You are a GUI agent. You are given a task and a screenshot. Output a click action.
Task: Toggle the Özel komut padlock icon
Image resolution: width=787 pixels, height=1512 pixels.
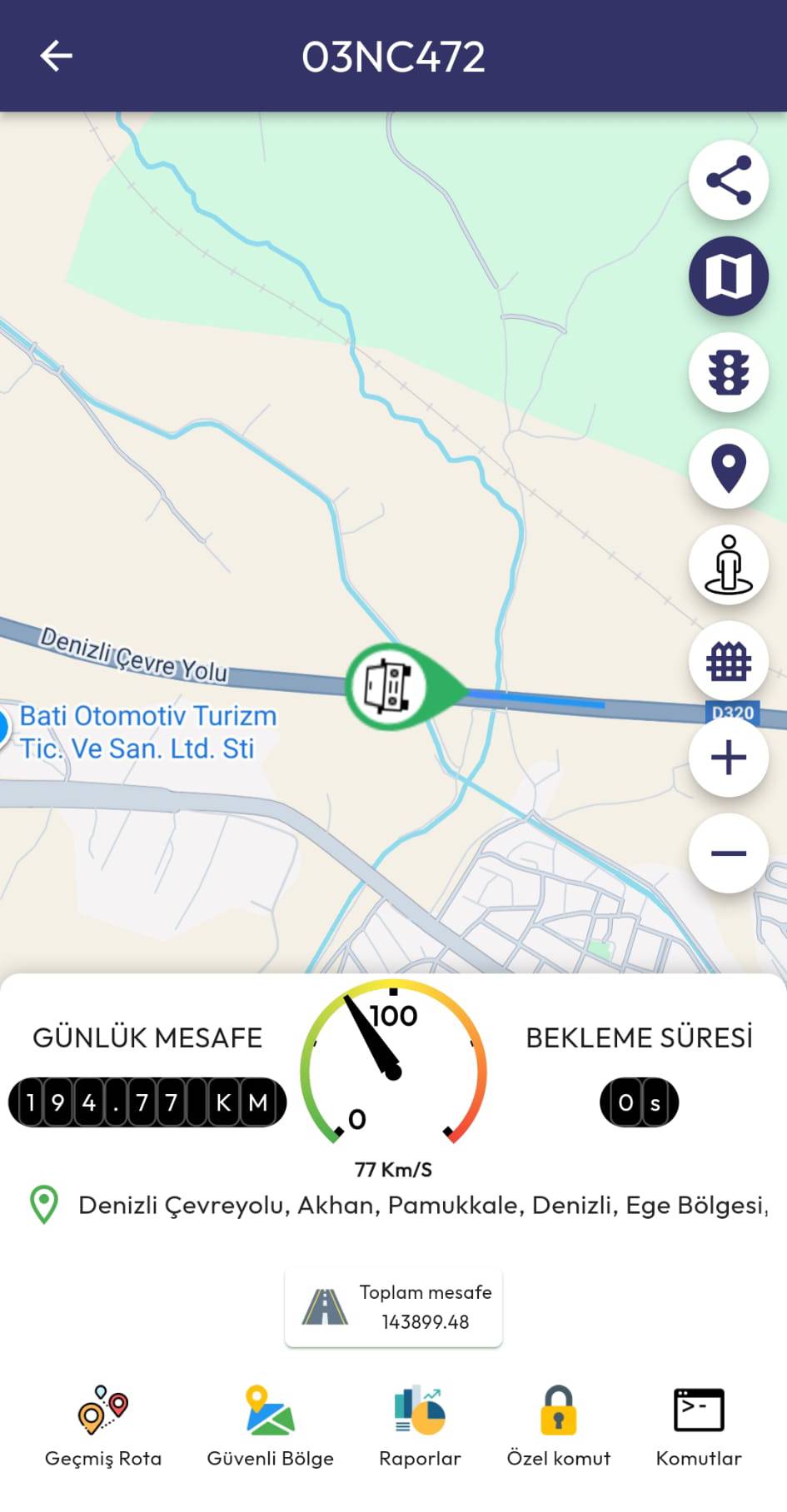tap(558, 1413)
